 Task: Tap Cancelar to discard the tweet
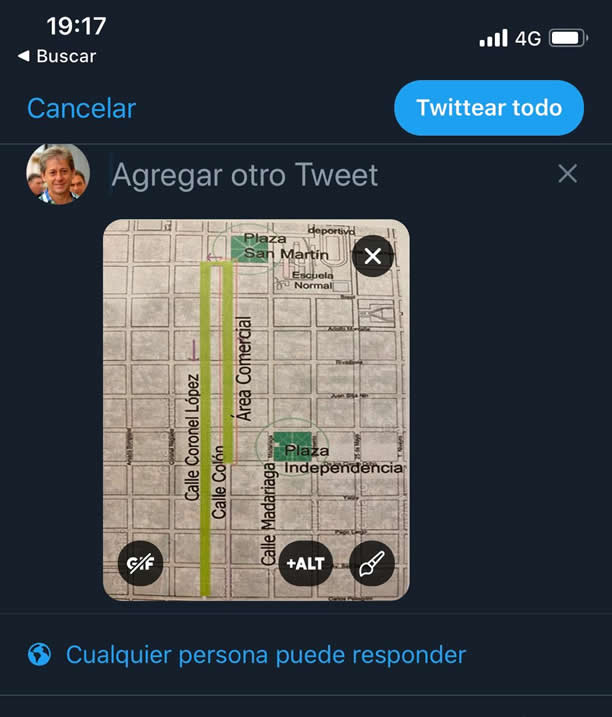pos(81,108)
